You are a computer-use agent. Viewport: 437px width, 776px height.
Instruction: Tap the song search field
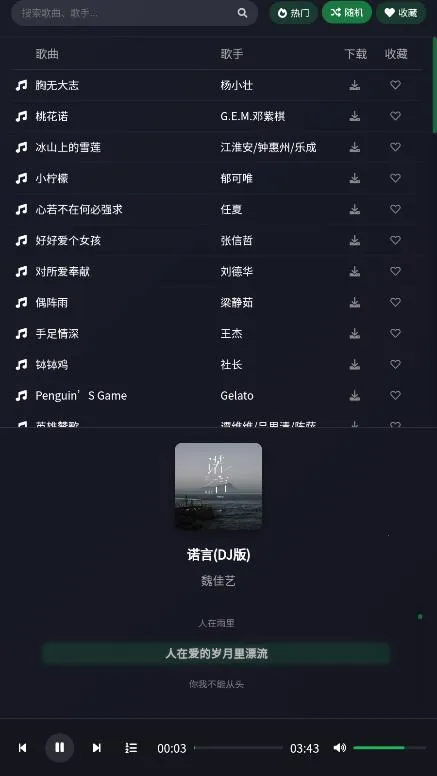(x=128, y=13)
